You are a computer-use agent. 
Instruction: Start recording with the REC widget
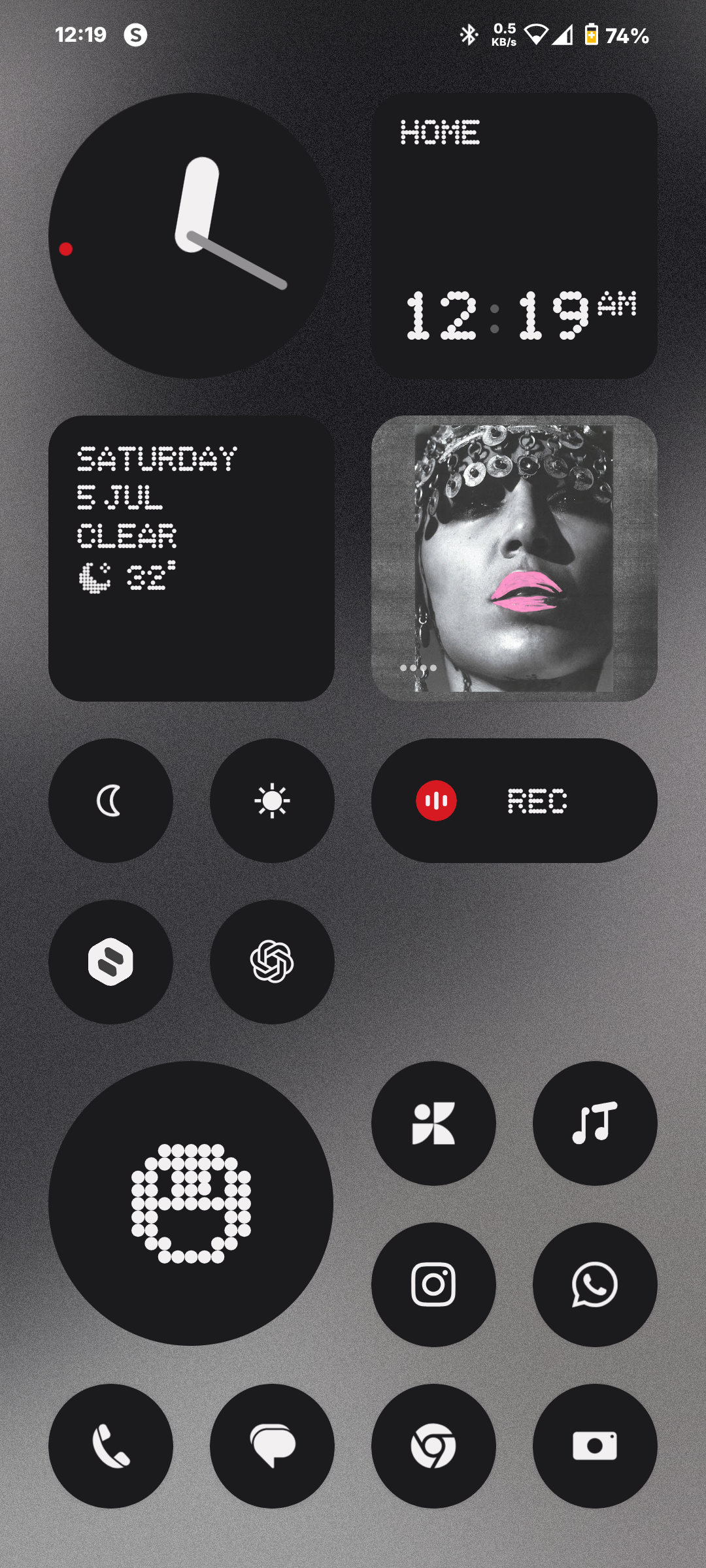pyautogui.click(x=514, y=800)
